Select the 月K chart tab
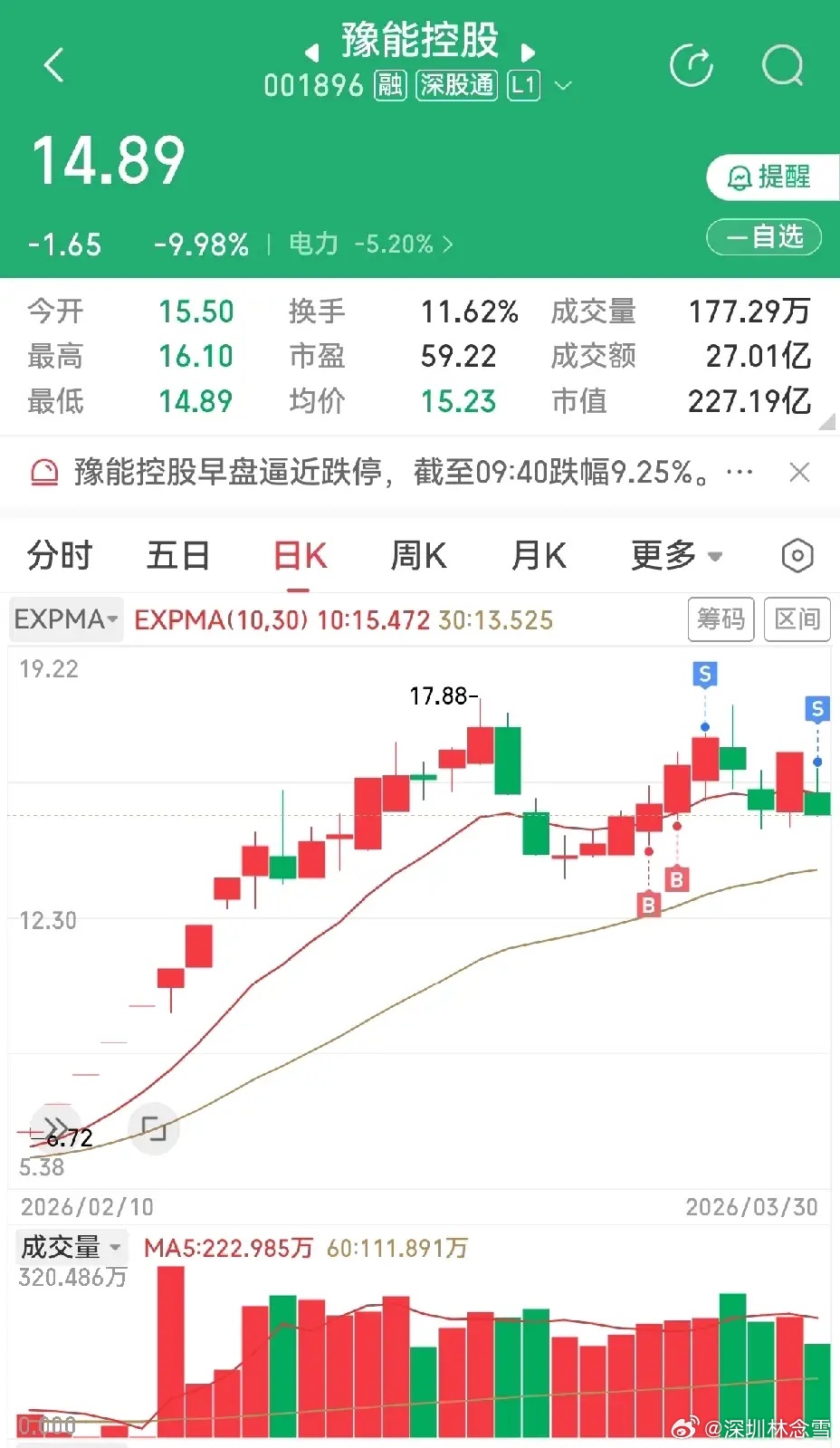 539,555
